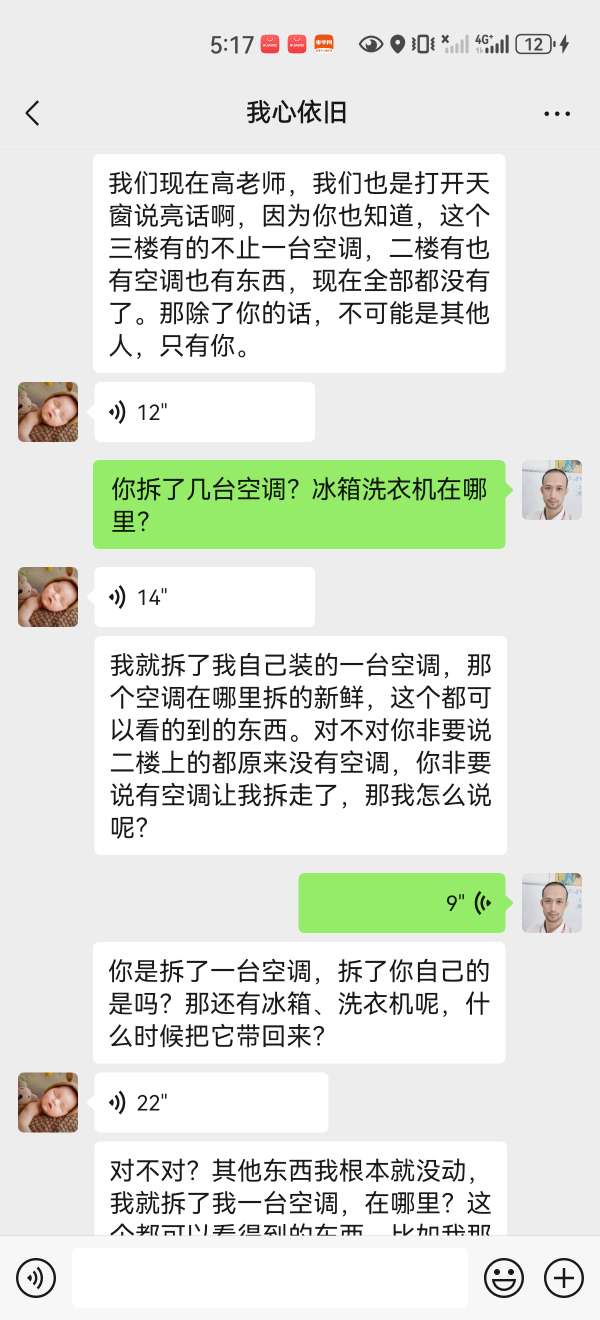Open the plus attachments menu
The width and height of the screenshot is (600, 1320).
pos(563,1277)
